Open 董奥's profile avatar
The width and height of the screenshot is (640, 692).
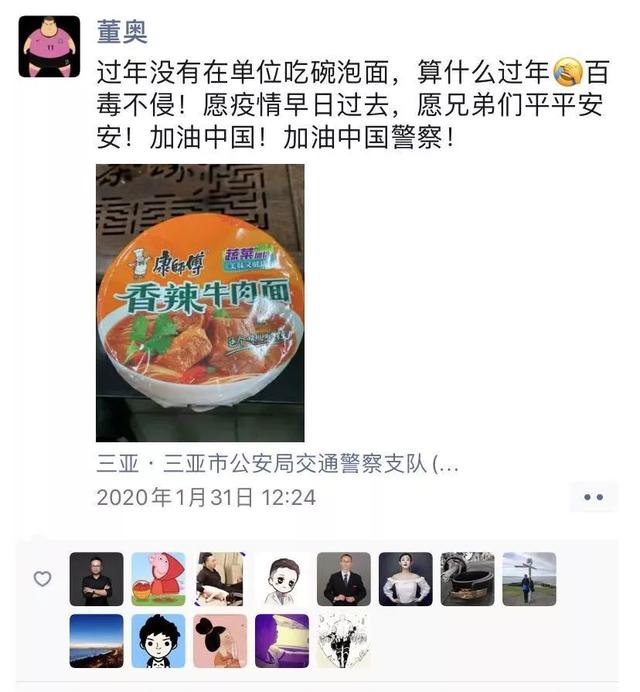(x=49, y=46)
